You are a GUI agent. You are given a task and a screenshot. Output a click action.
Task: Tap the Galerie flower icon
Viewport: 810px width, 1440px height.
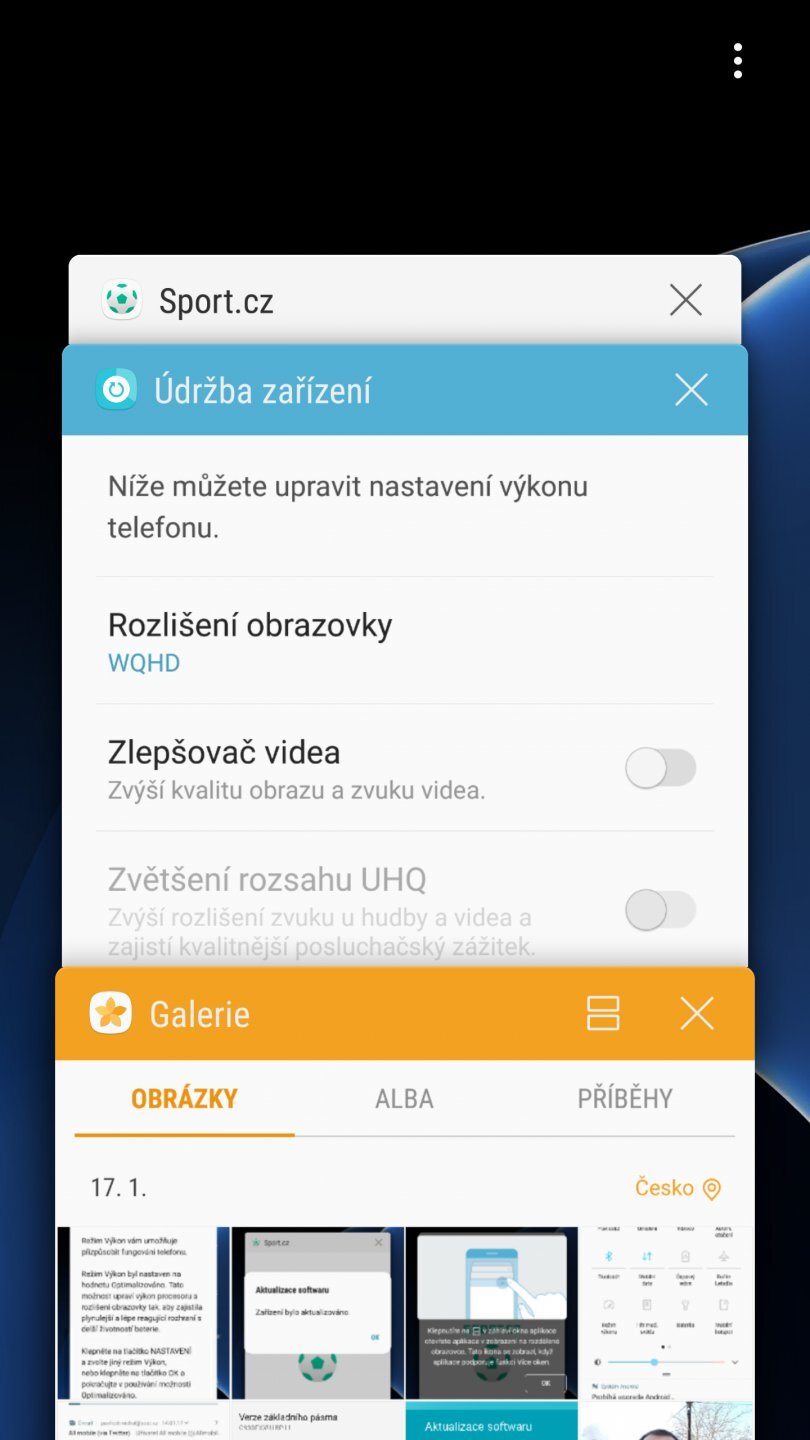tap(110, 1012)
